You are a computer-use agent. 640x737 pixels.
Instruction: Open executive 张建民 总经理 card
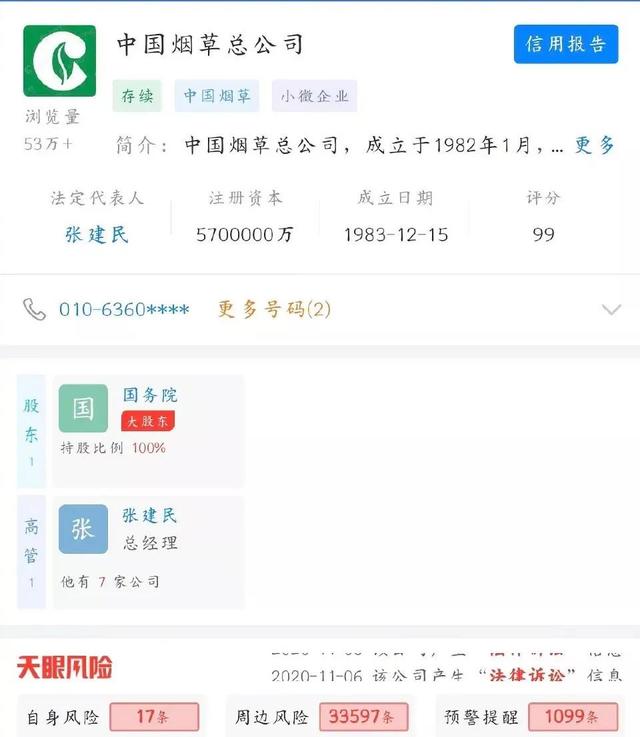pos(149,552)
